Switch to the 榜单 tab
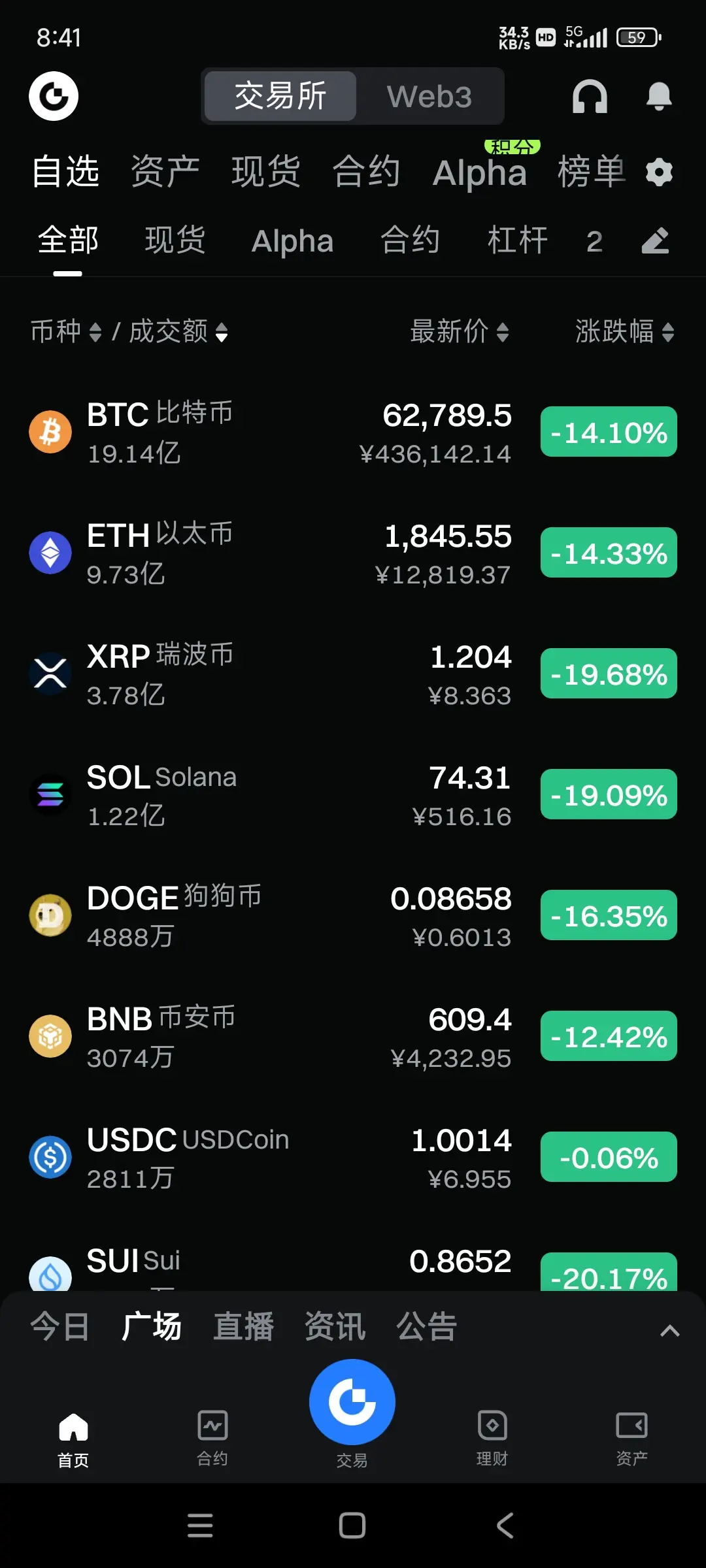The height and width of the screenshot is (1568, 706). pos(591,172)
